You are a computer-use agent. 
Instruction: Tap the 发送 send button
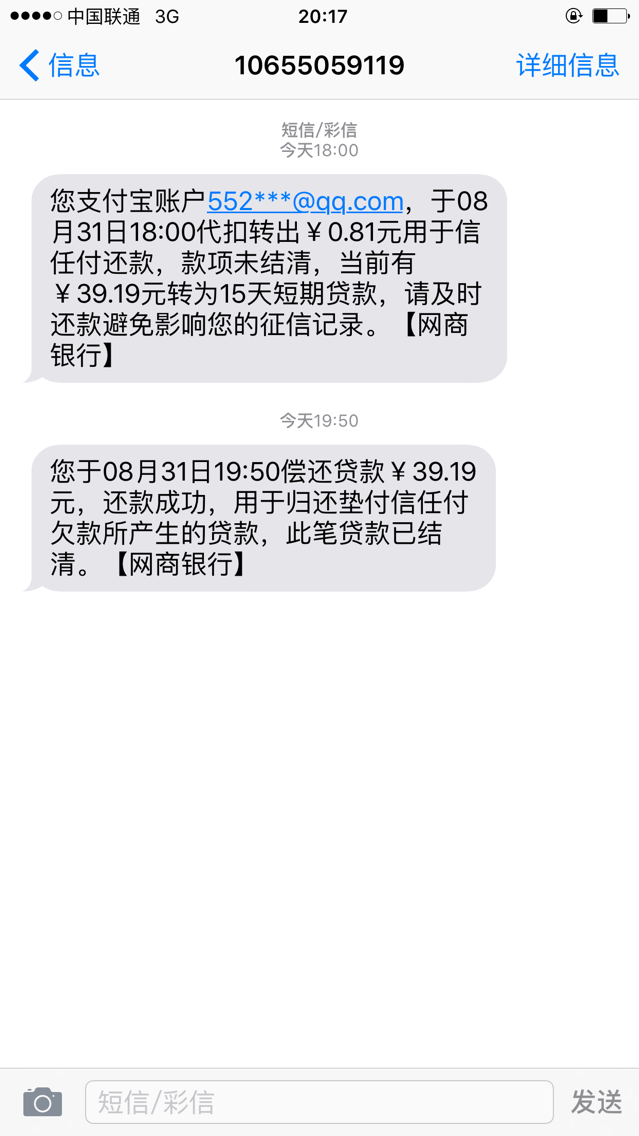[x=596, y=1102]
